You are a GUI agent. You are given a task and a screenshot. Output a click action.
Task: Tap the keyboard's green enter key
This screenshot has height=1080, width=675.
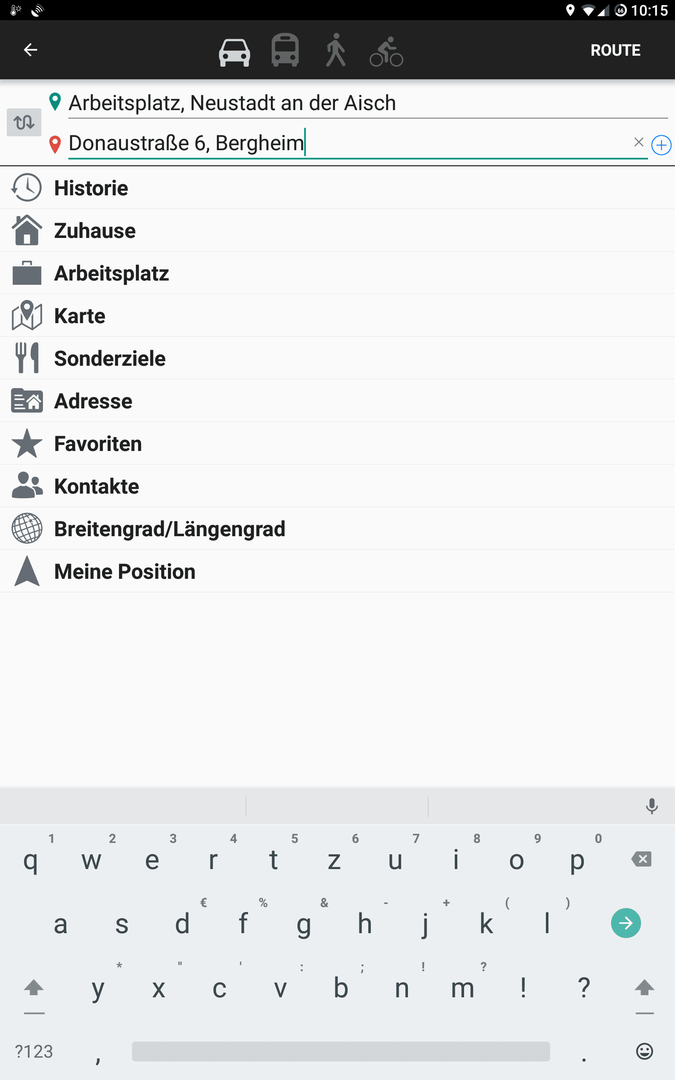coord(625,923)
